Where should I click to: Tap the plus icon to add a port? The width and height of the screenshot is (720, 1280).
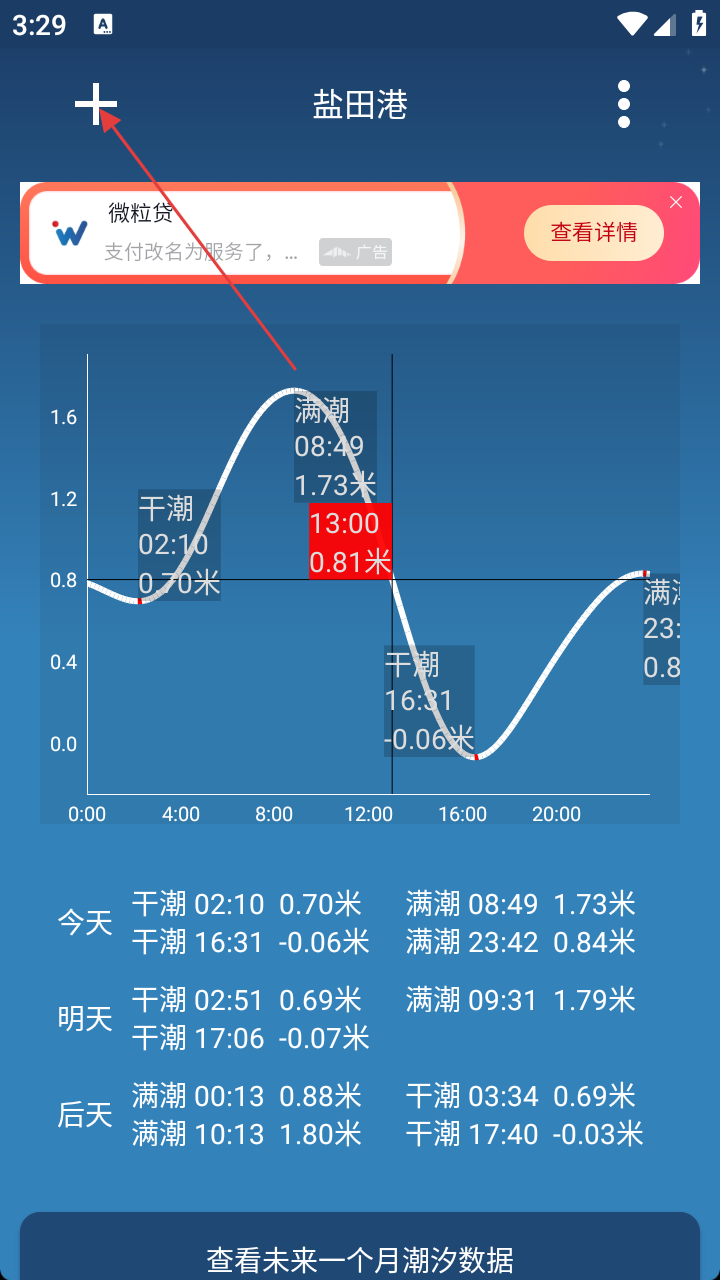(x=96, y=104)
